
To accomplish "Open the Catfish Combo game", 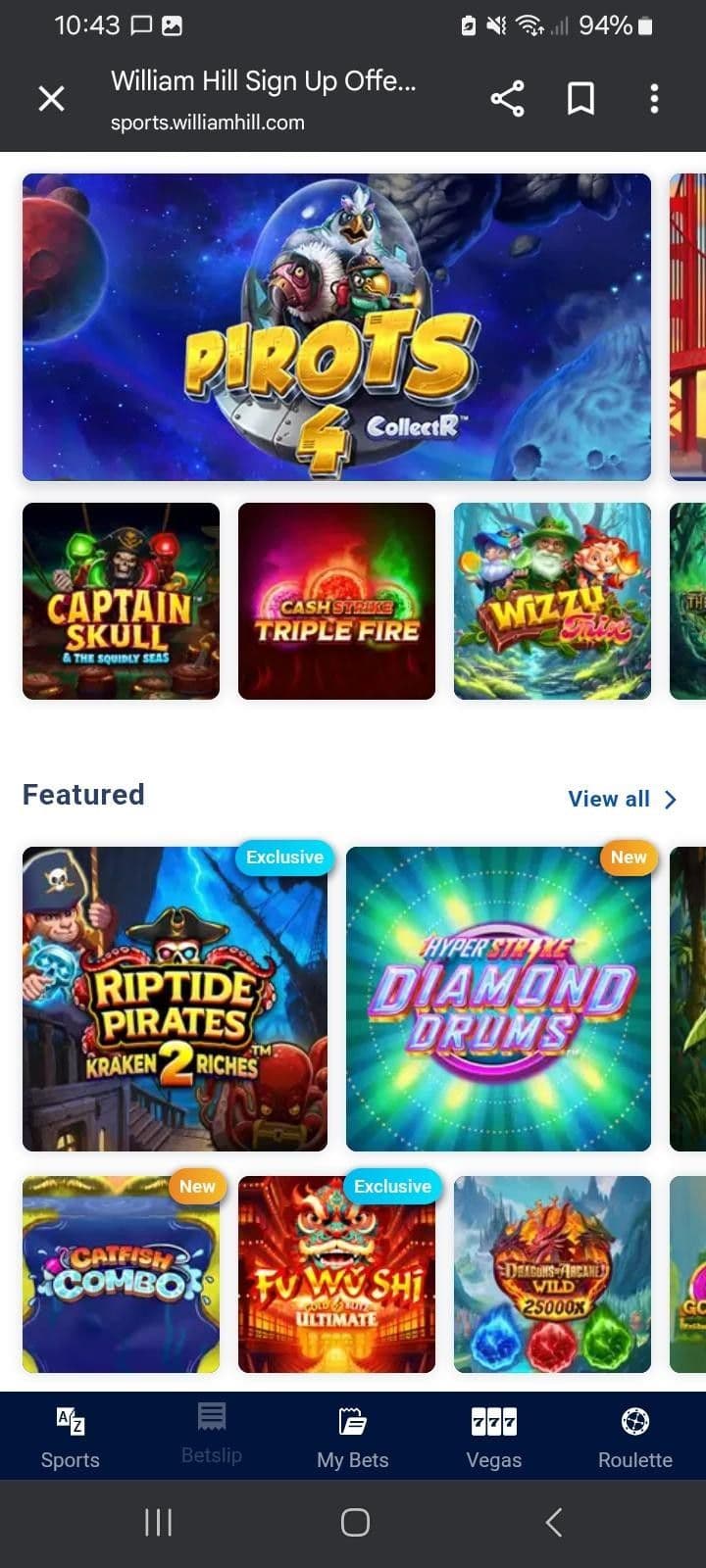I will [x=120, y=1274].
